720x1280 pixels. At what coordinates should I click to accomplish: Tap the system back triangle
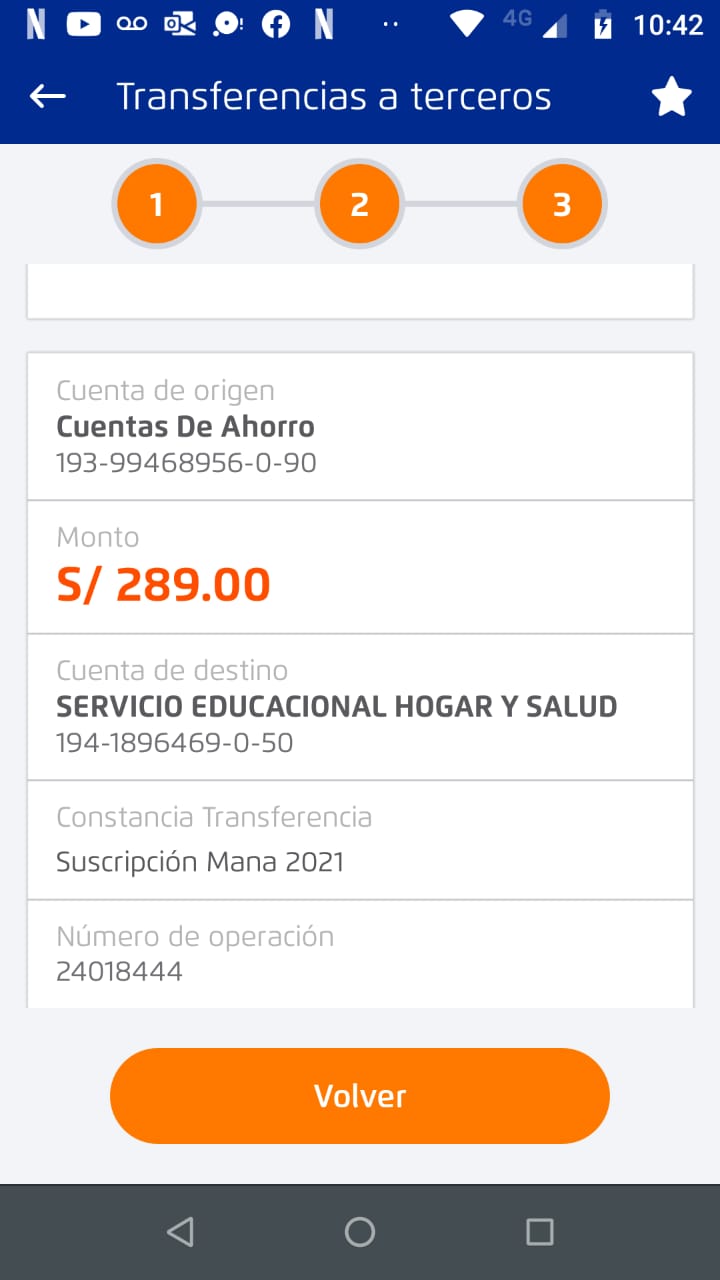tap(180, 1232)
